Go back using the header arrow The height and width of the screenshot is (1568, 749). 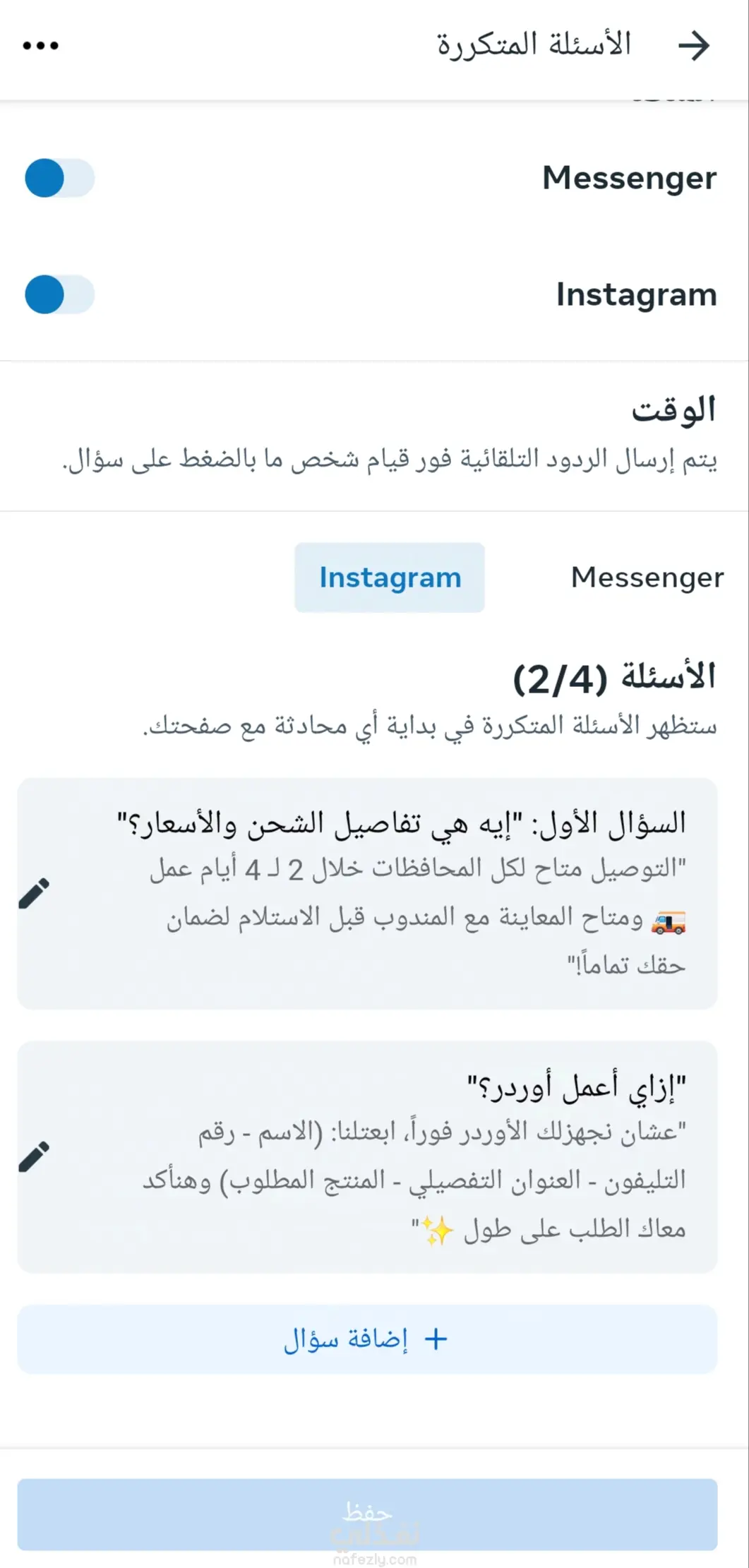click(694, 46)
